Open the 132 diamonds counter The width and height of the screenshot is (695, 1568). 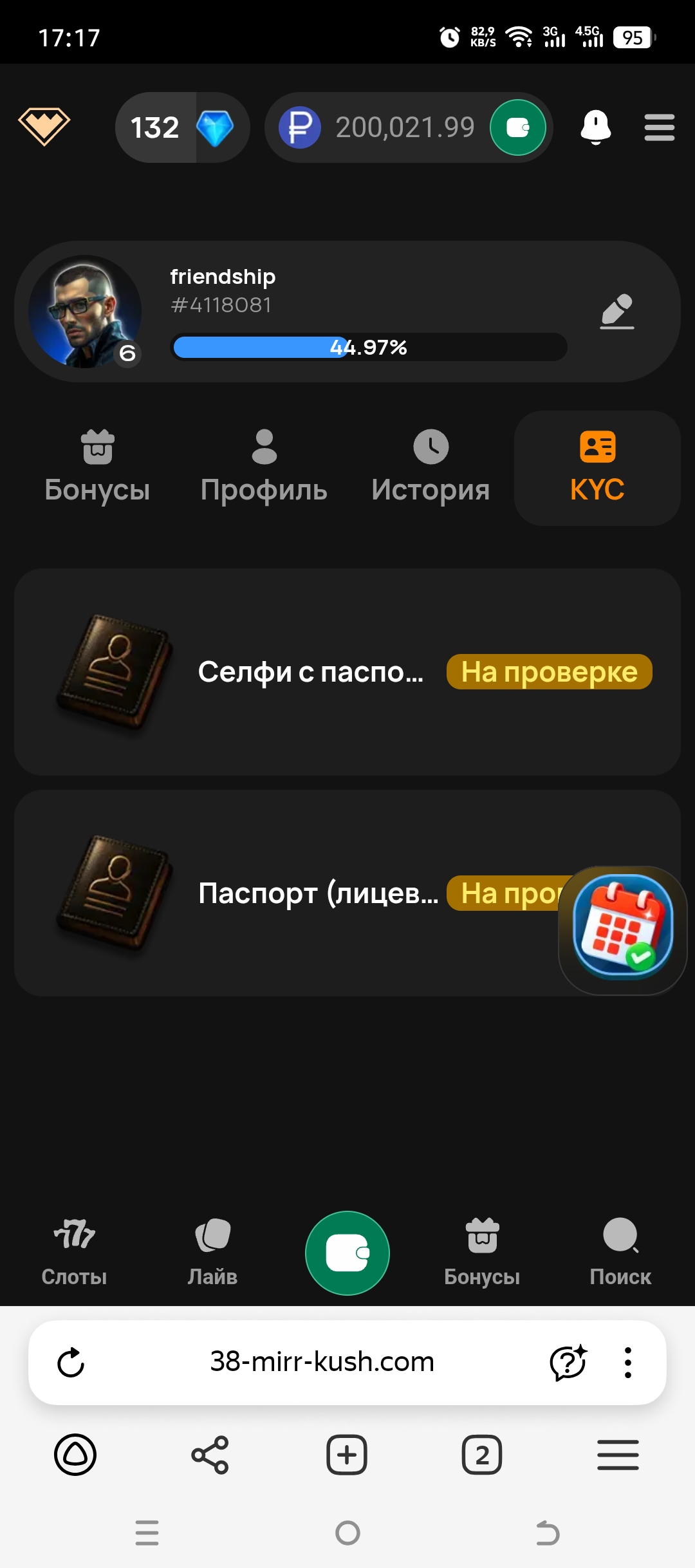[x=181, y=127]
